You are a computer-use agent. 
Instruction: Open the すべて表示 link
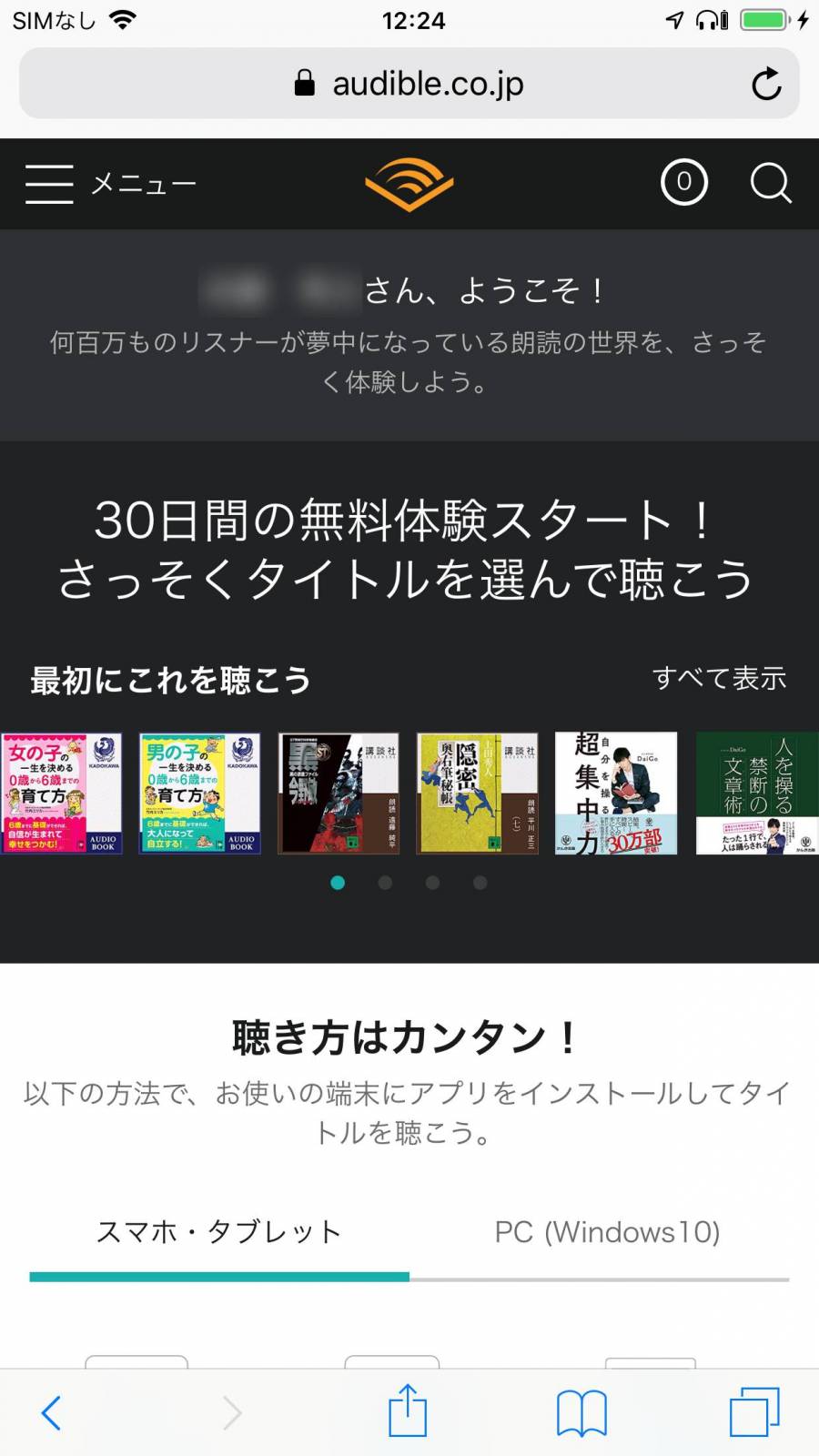click(719, 678)
